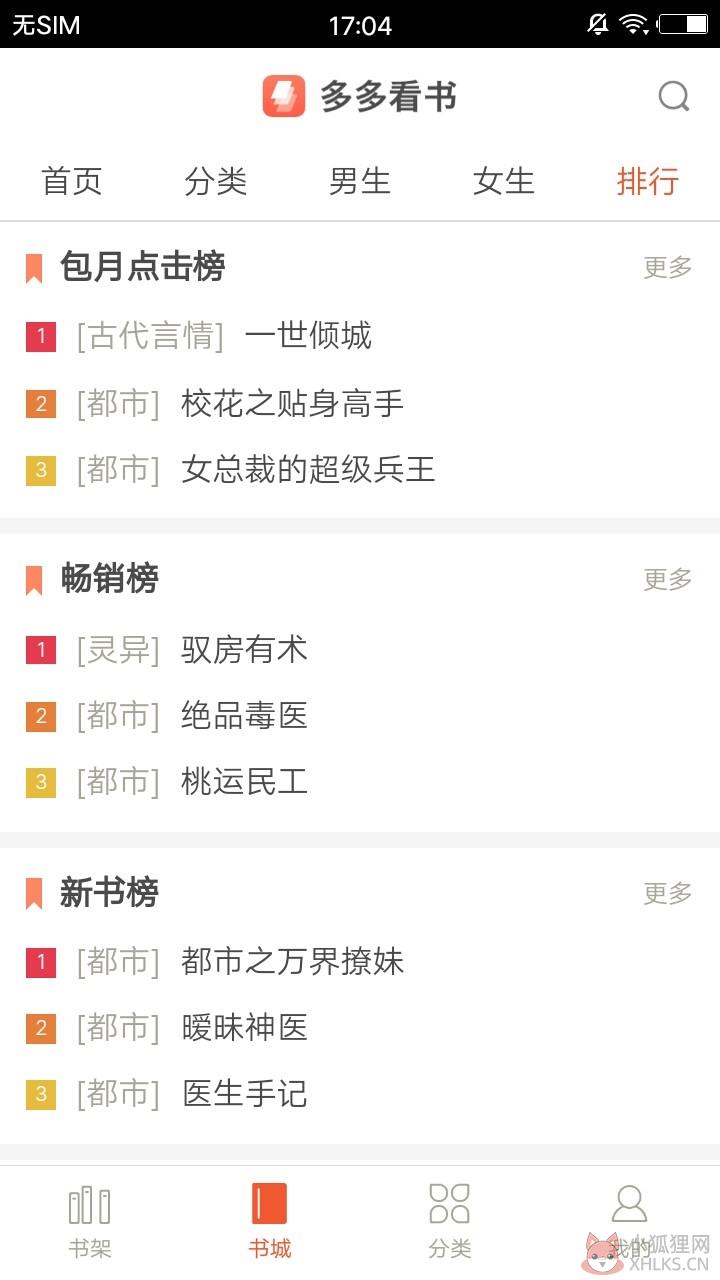Select the 男生 tab

point(360,182)
